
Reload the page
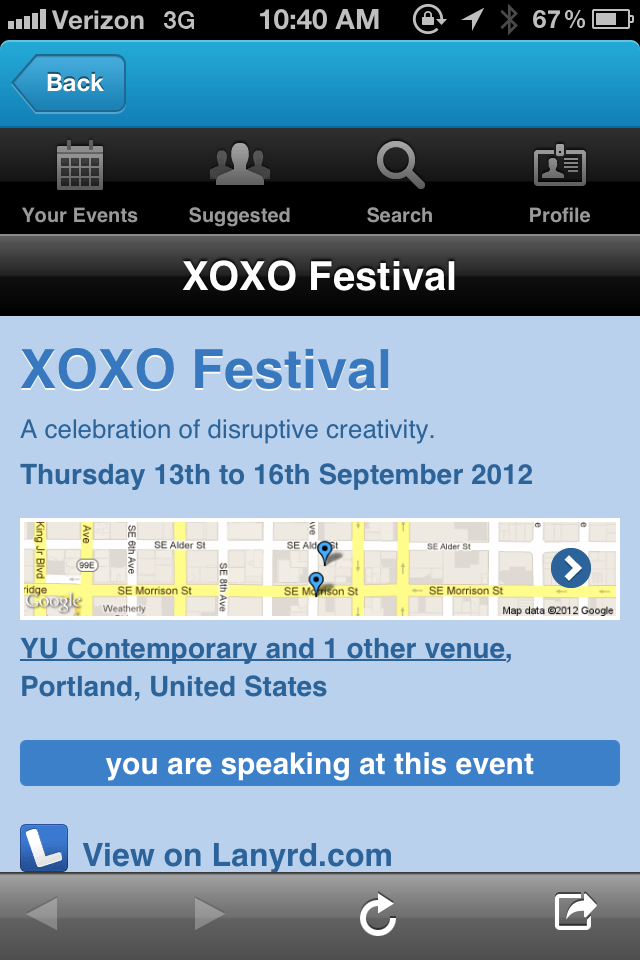(378, 914)
